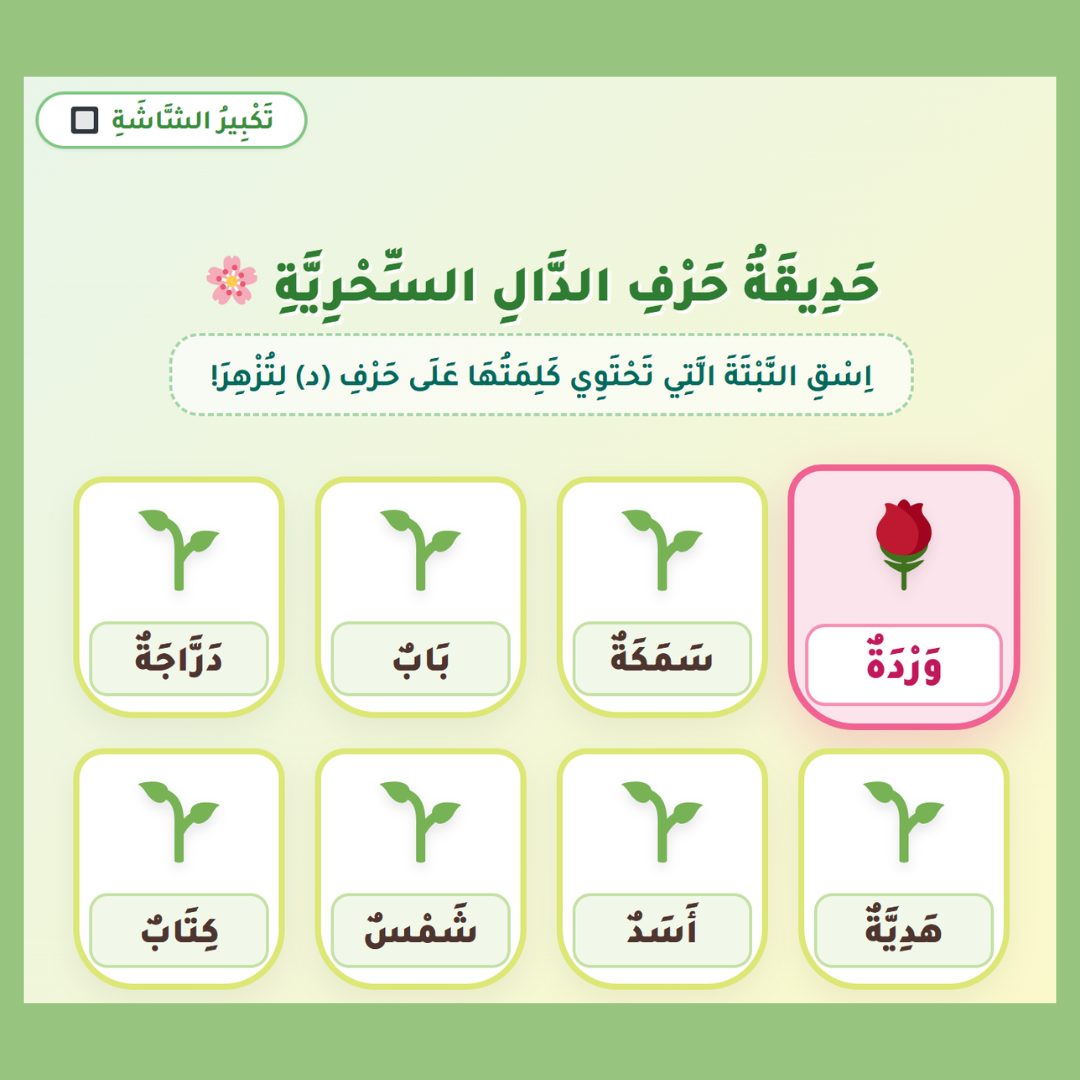Select the plant card أسد

[662, 869]
